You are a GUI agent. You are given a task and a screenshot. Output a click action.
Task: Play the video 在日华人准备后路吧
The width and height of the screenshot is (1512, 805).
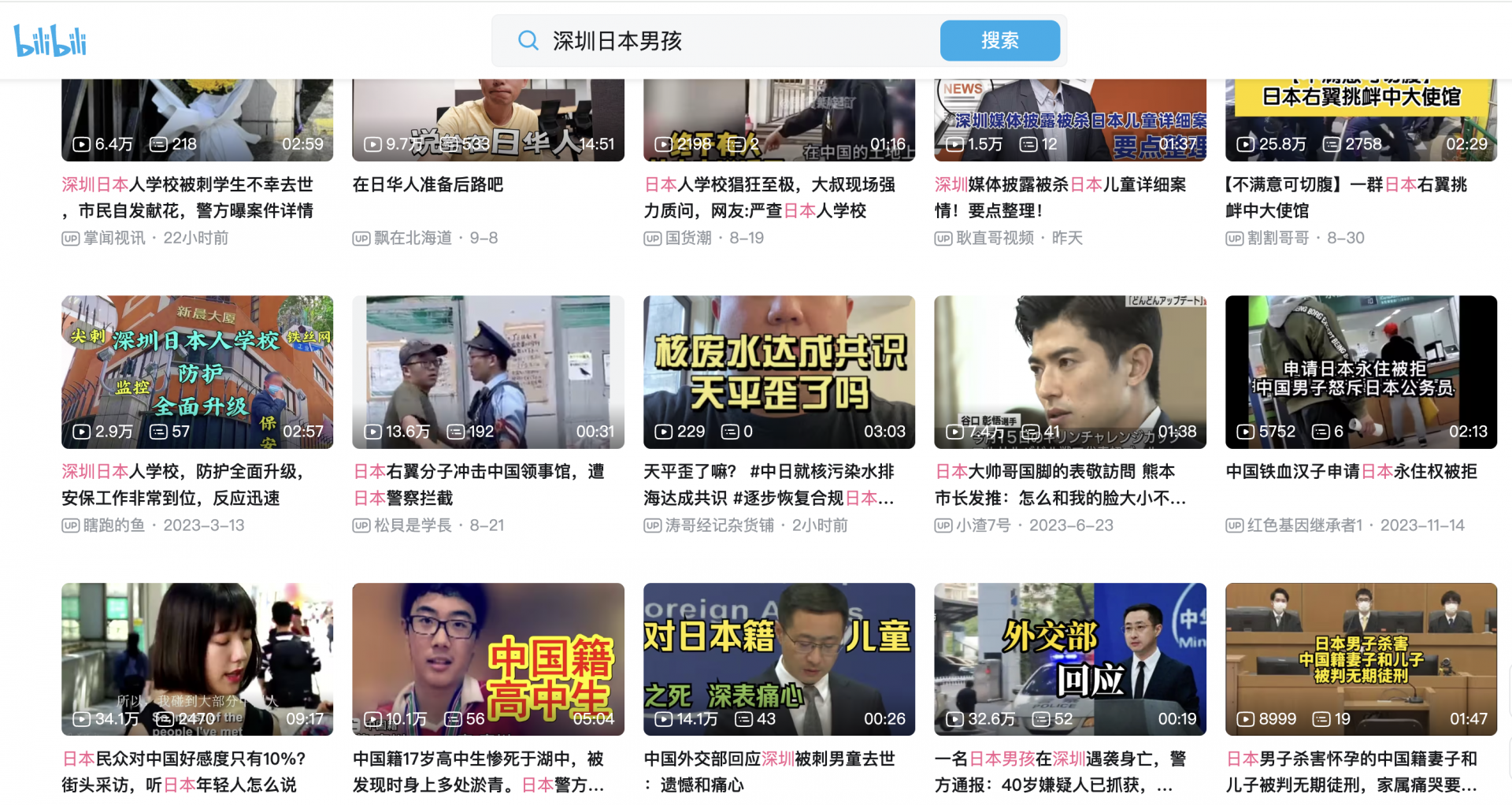tap(427, 184)
